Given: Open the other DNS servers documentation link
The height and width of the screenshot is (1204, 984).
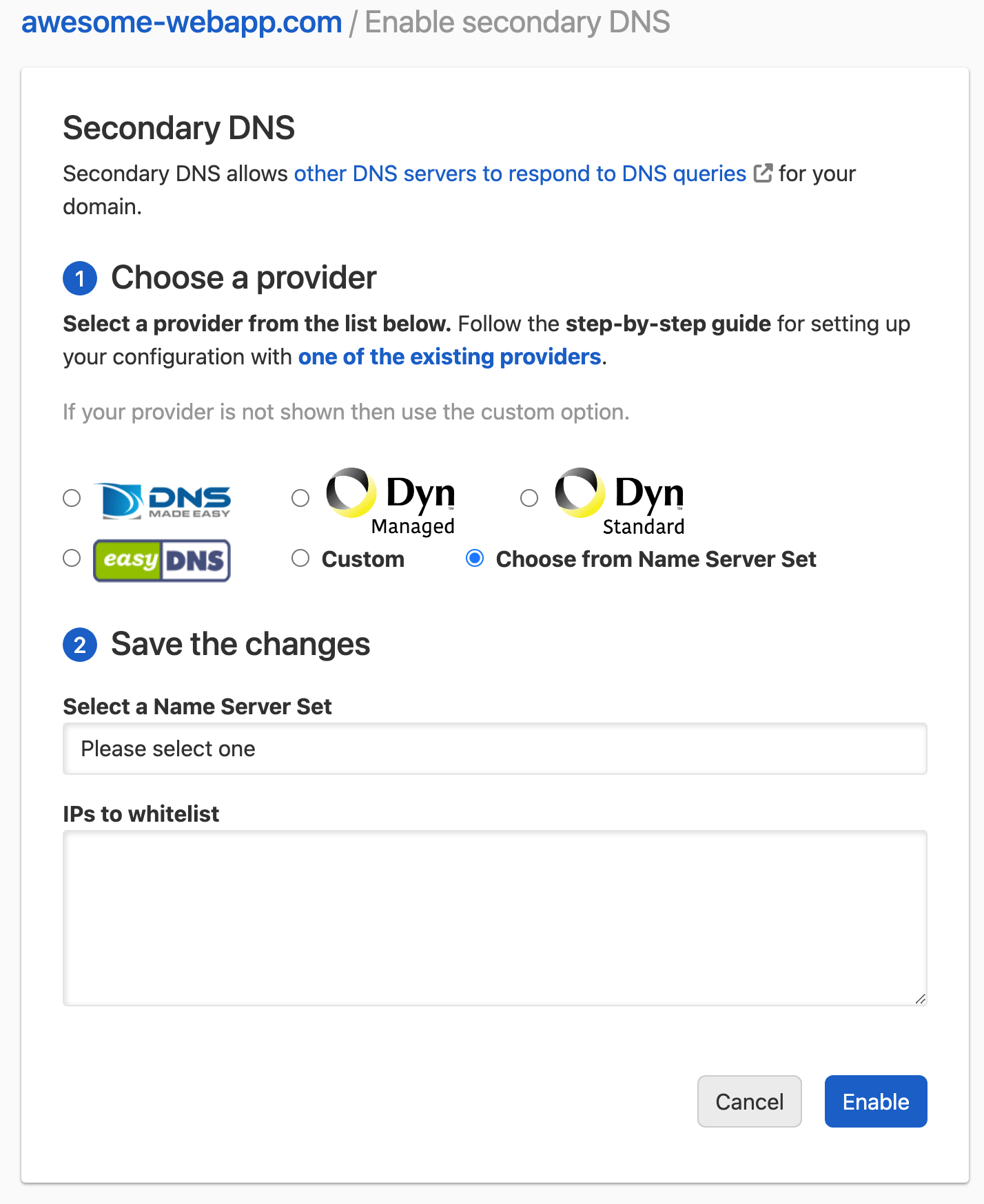Looking at the screenshot, I should (x=520, y=174).
